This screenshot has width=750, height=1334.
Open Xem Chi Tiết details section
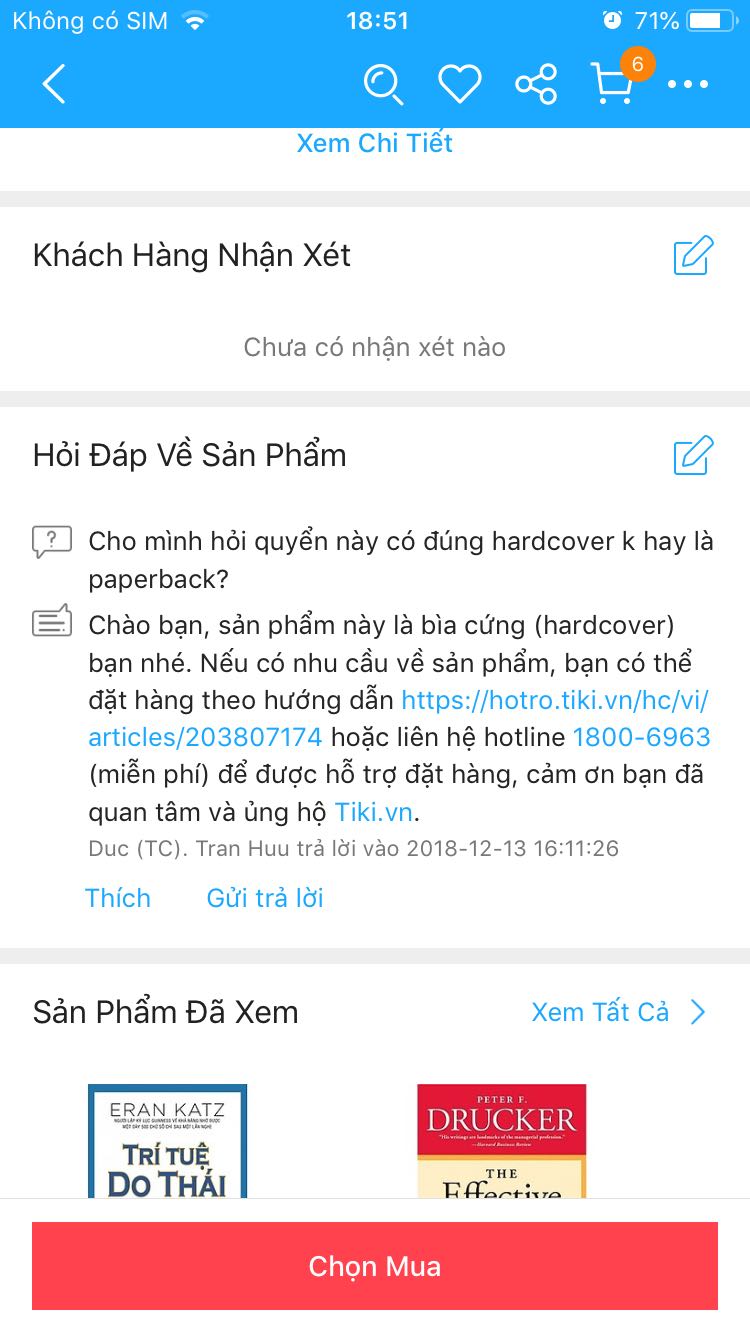[x=374, y=143]
